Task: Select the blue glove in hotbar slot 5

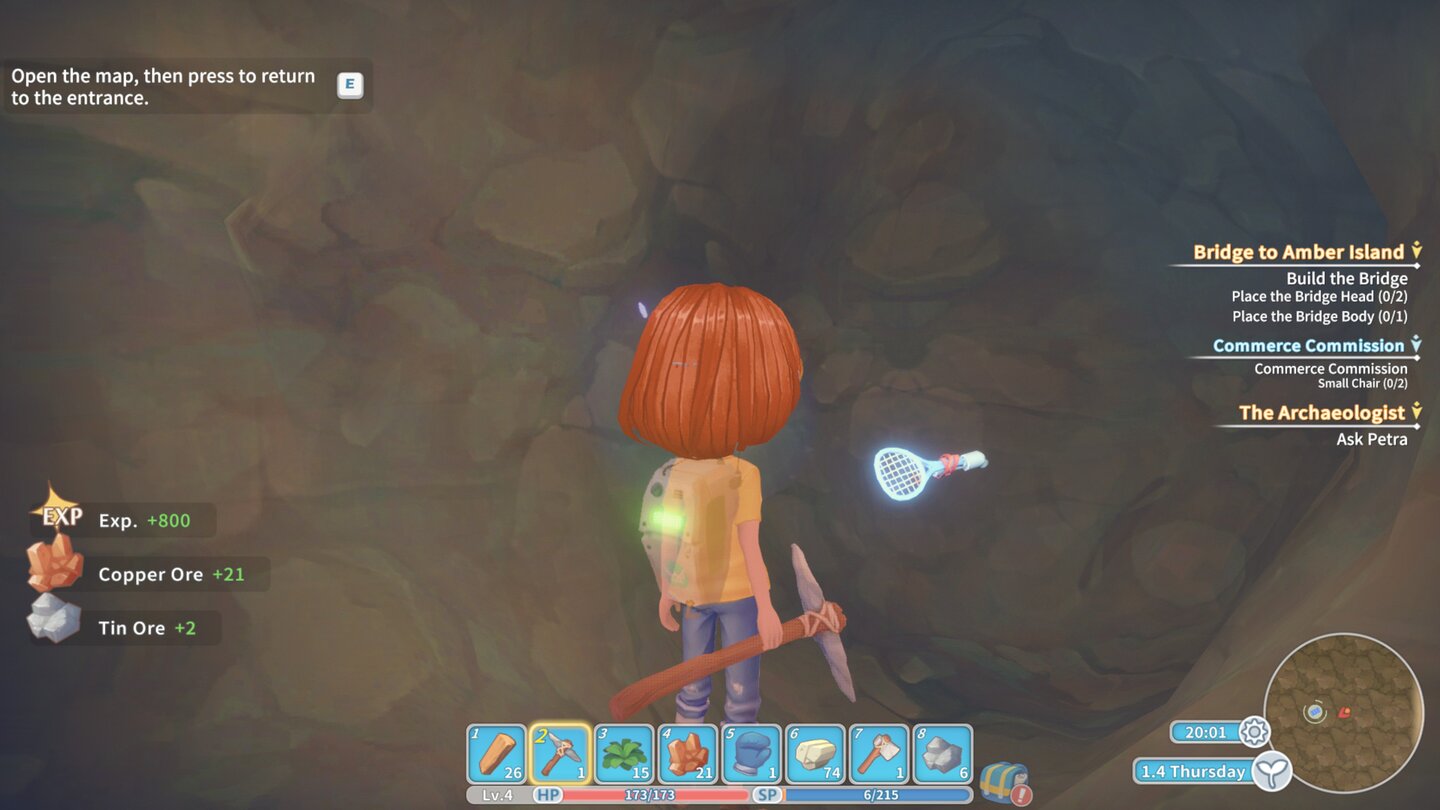Action: [752, 754]
